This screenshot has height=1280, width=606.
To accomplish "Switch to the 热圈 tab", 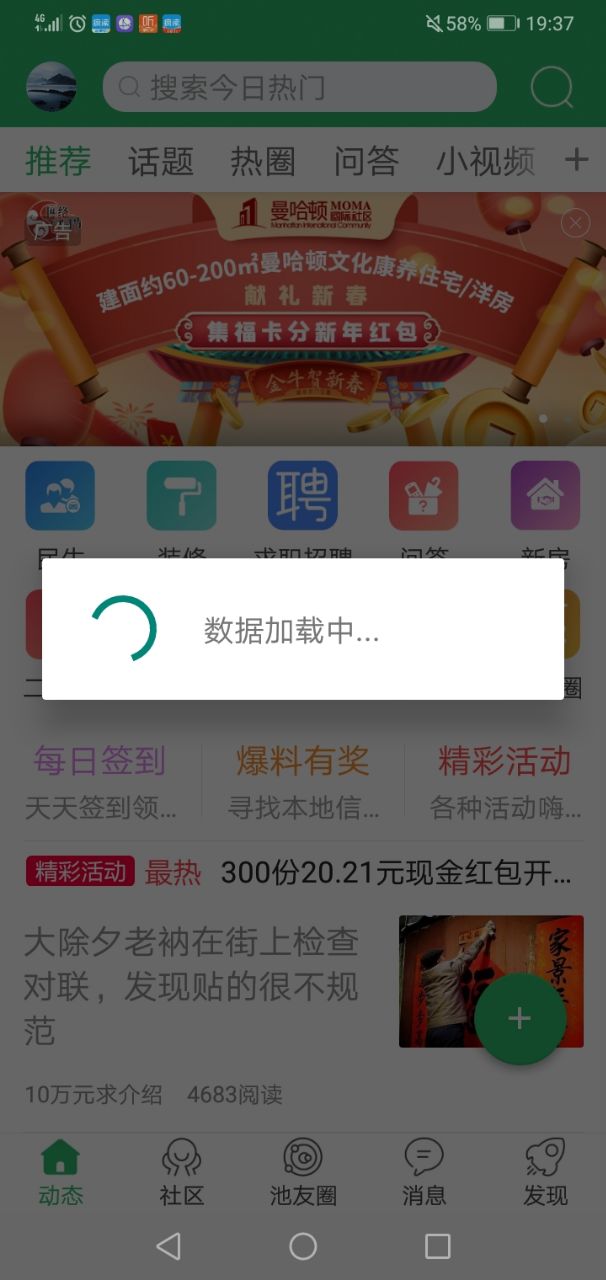I will click(x=263, y=161).
